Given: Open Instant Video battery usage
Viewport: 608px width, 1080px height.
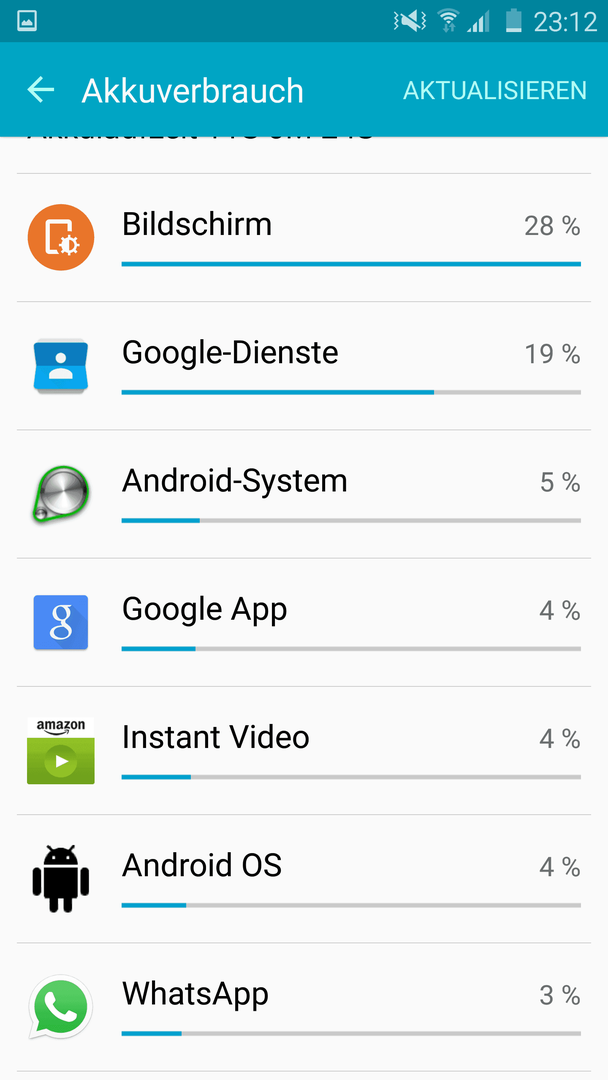Looking at the screenshot, I should (304, 750).
